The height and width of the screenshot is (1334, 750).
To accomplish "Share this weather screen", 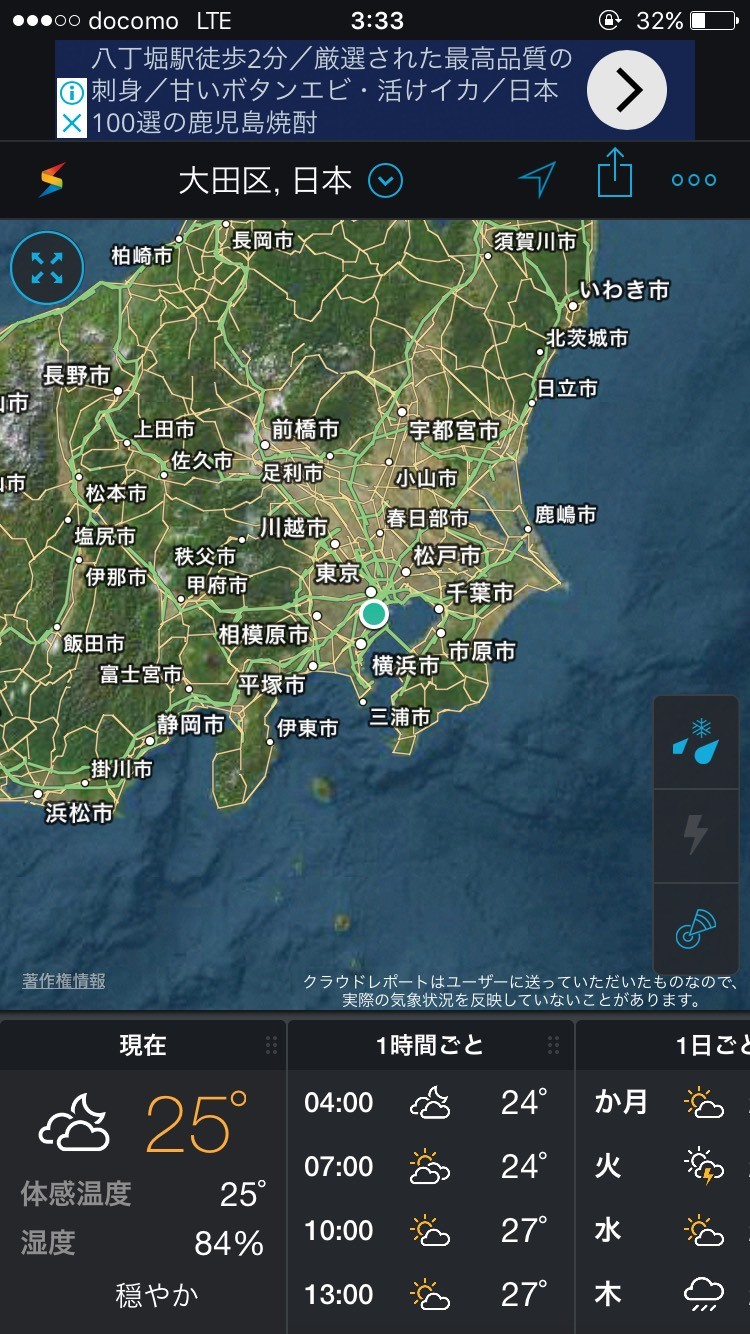I will coord(615,176).
